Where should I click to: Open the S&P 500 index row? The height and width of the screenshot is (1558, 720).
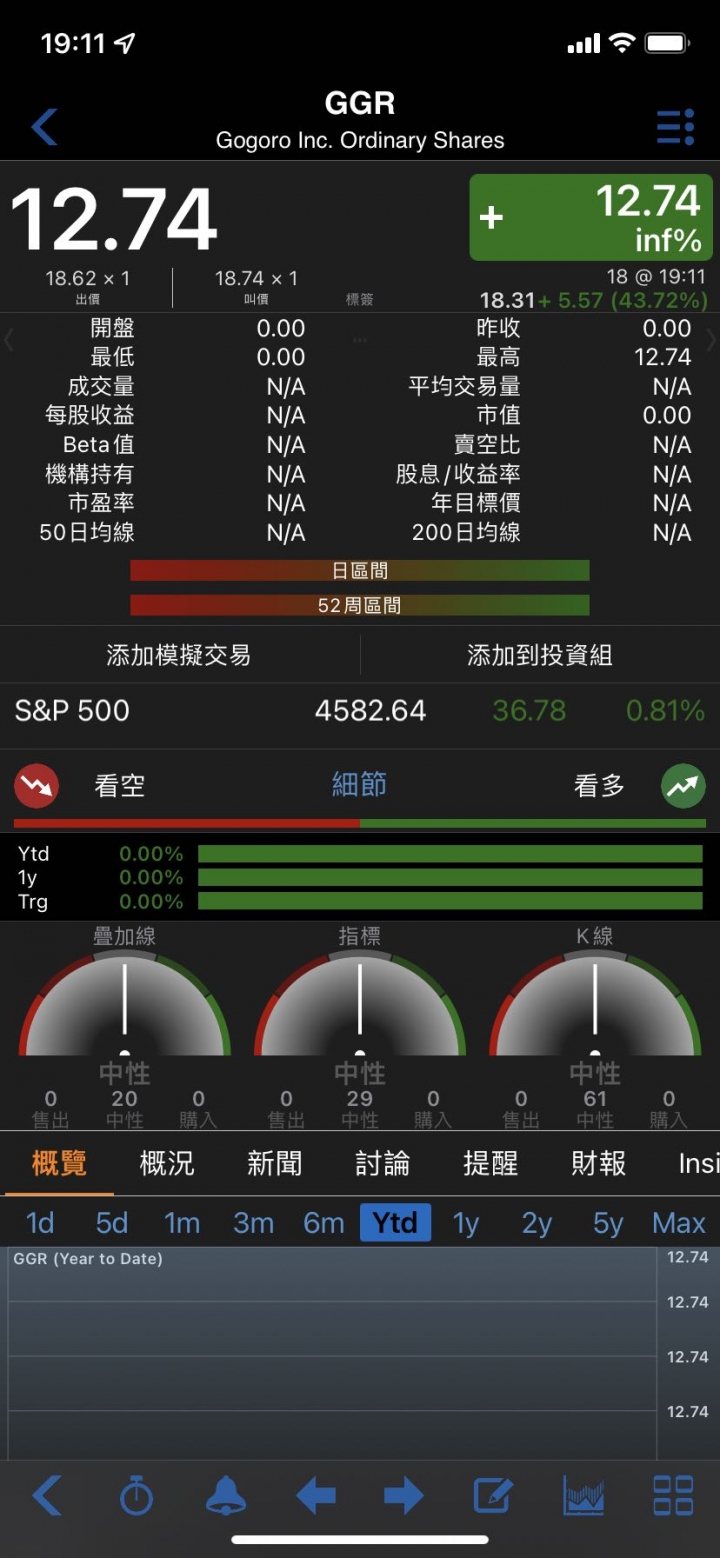pyautogui.click(x=360, y=711)
